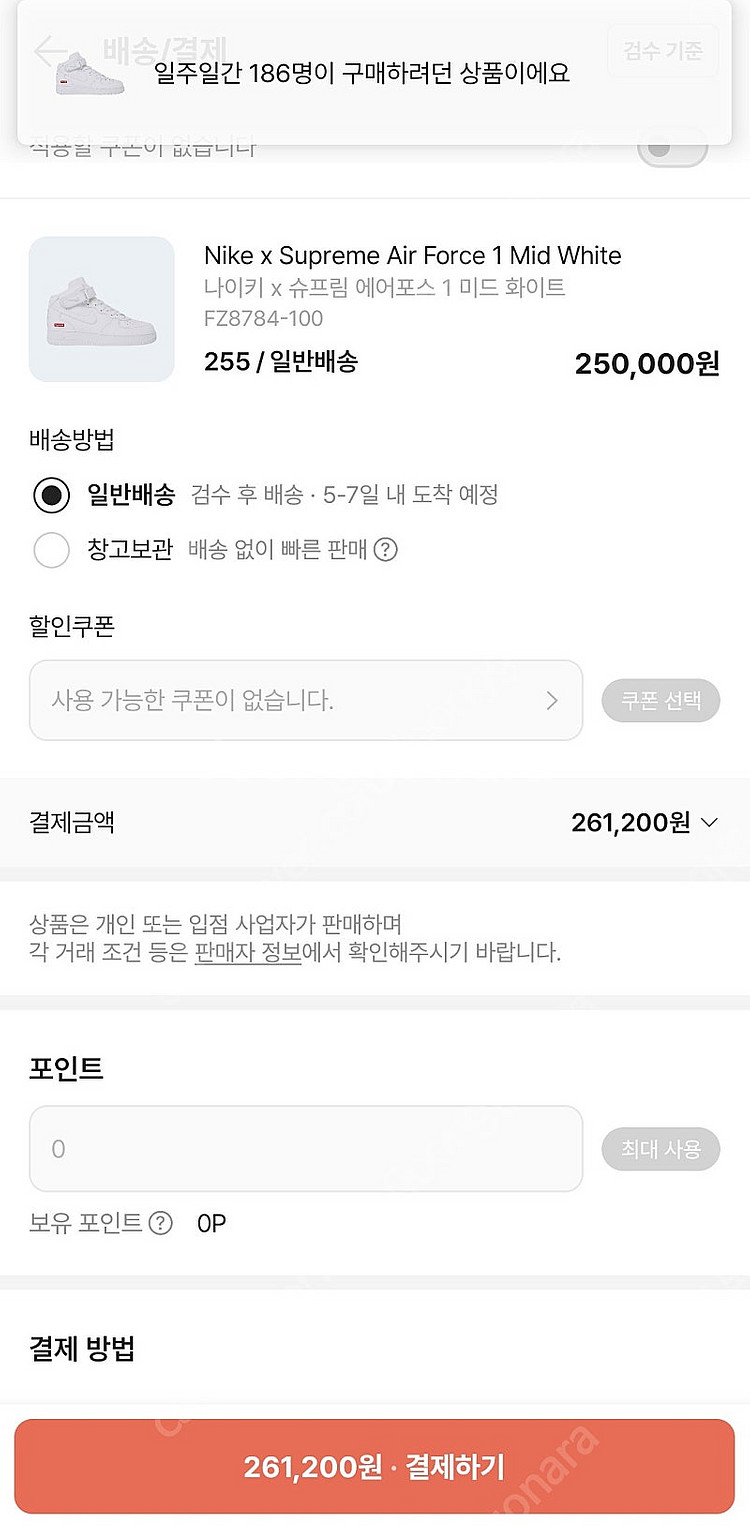Tap the 쿠폰 선택 button
The width and height of the screenshot is (750, 1529).
pos(660,700)
